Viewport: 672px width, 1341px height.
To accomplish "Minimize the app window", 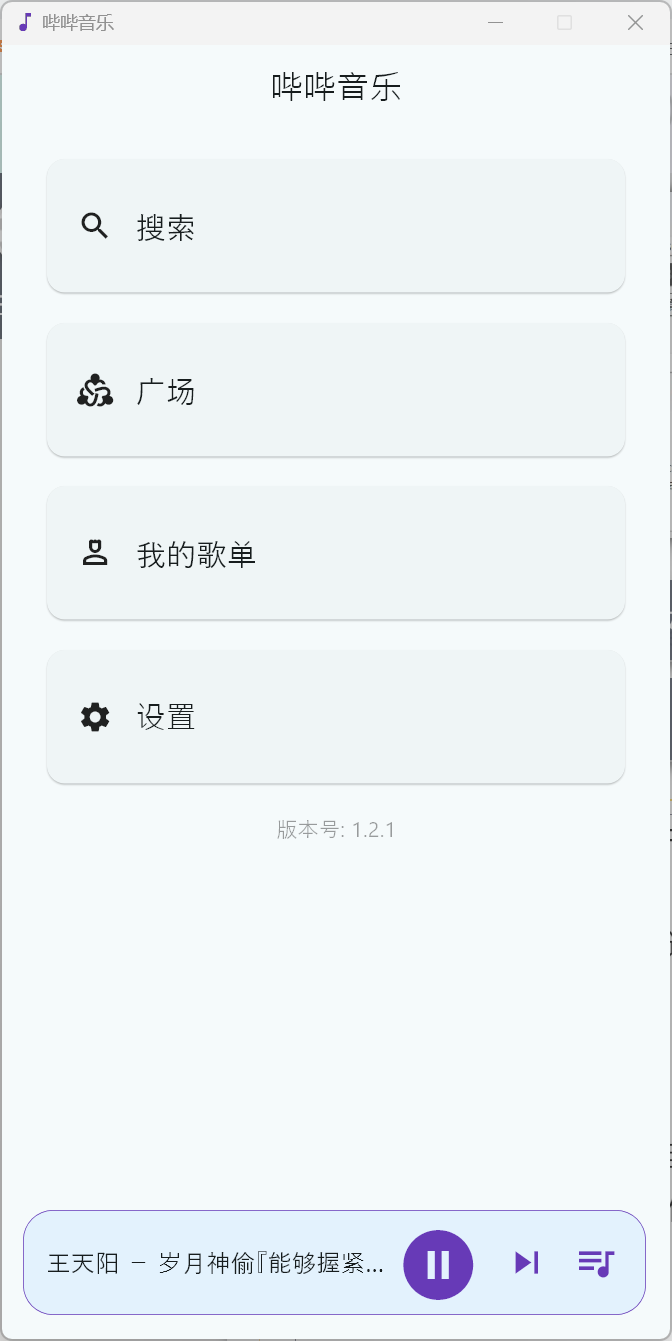I will 495,23.
